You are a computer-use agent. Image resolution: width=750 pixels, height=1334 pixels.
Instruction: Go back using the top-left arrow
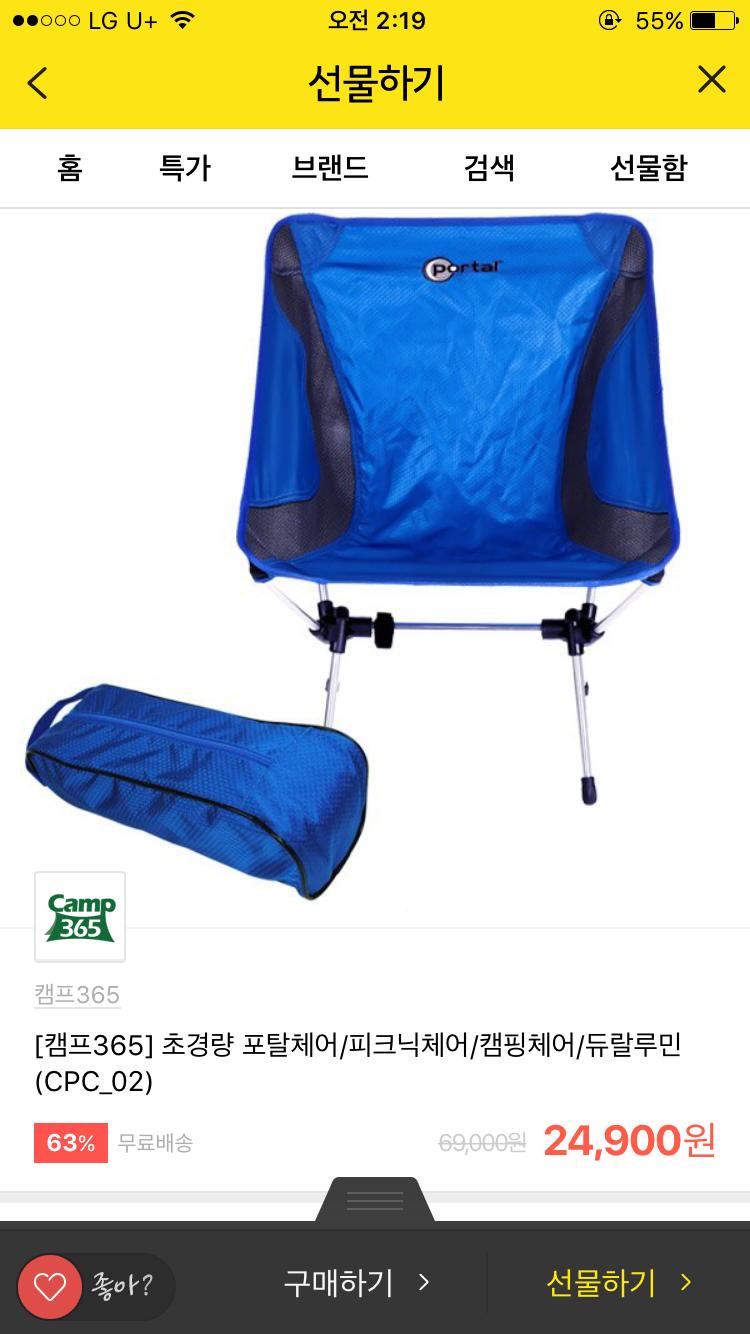point(37,83)
